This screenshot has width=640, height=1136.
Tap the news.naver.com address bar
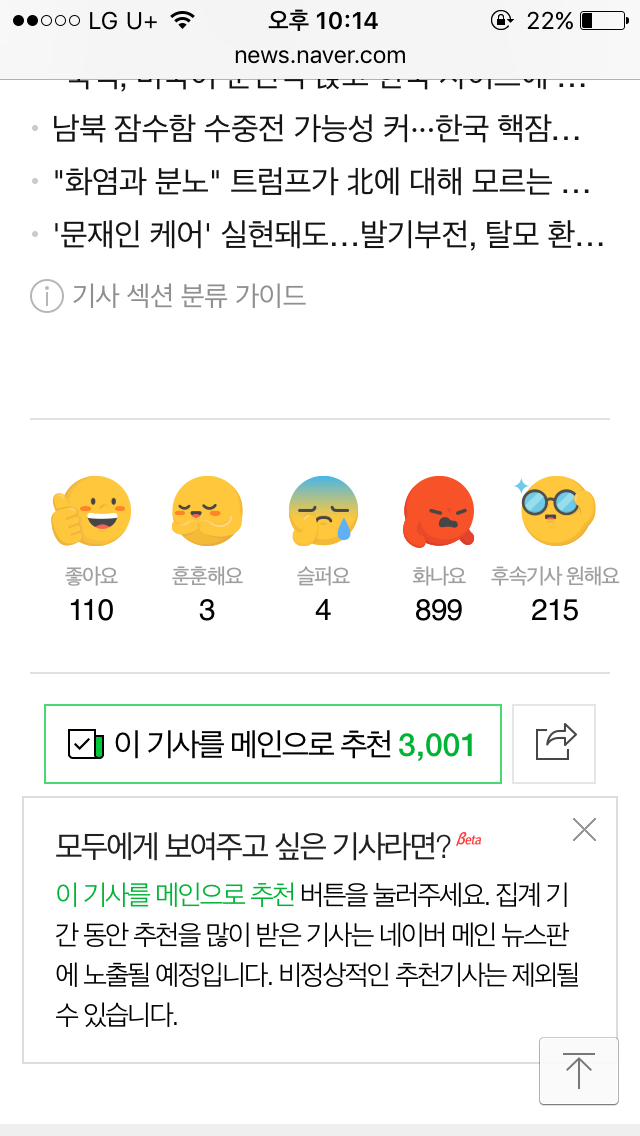(x=320, y=55)
